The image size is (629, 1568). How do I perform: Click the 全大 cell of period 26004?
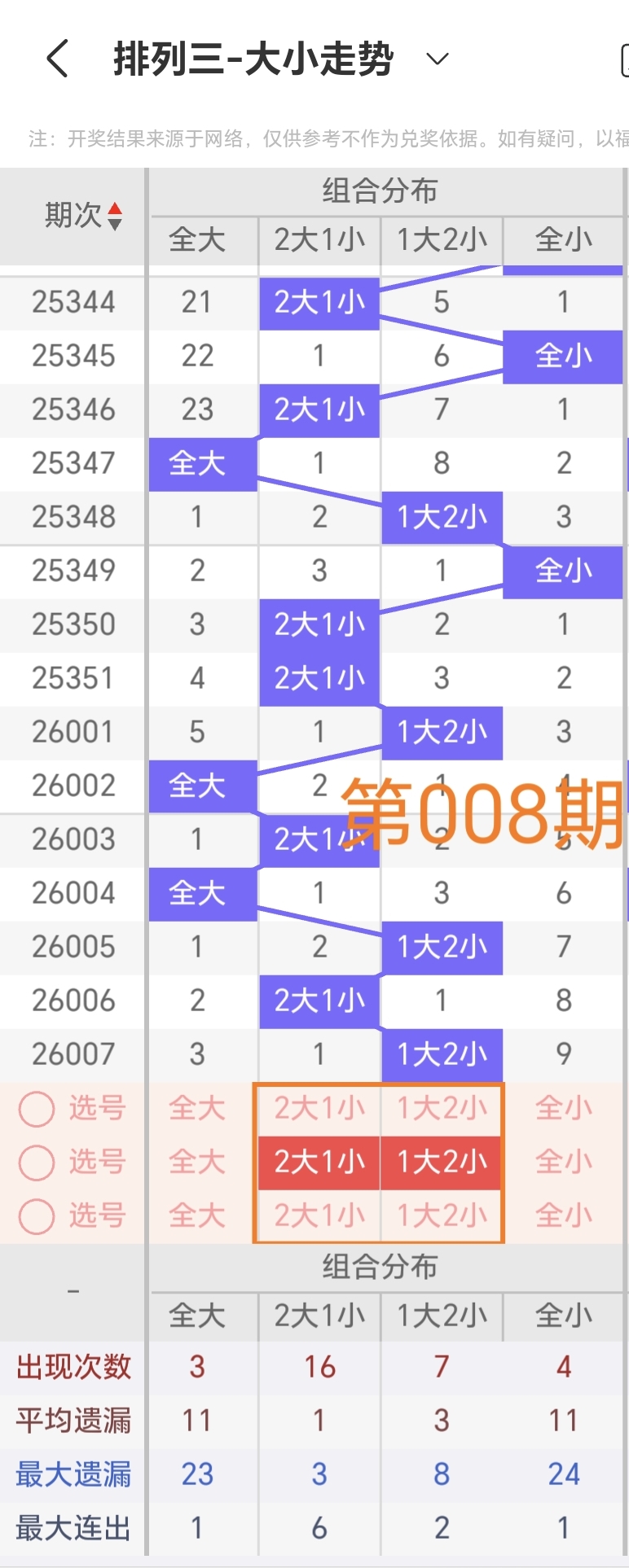pos(202,893)
